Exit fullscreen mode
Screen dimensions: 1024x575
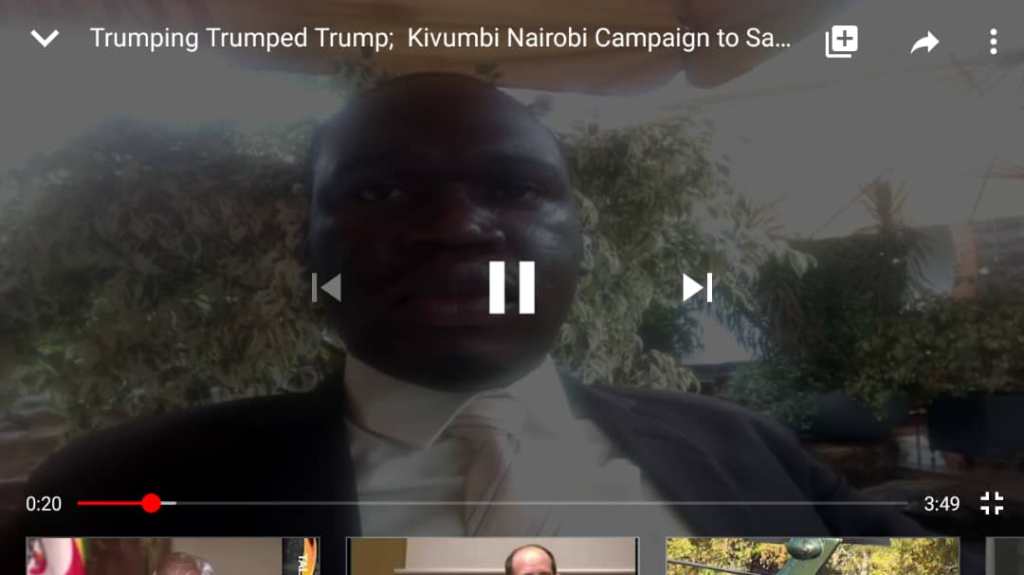coord(991,503)
